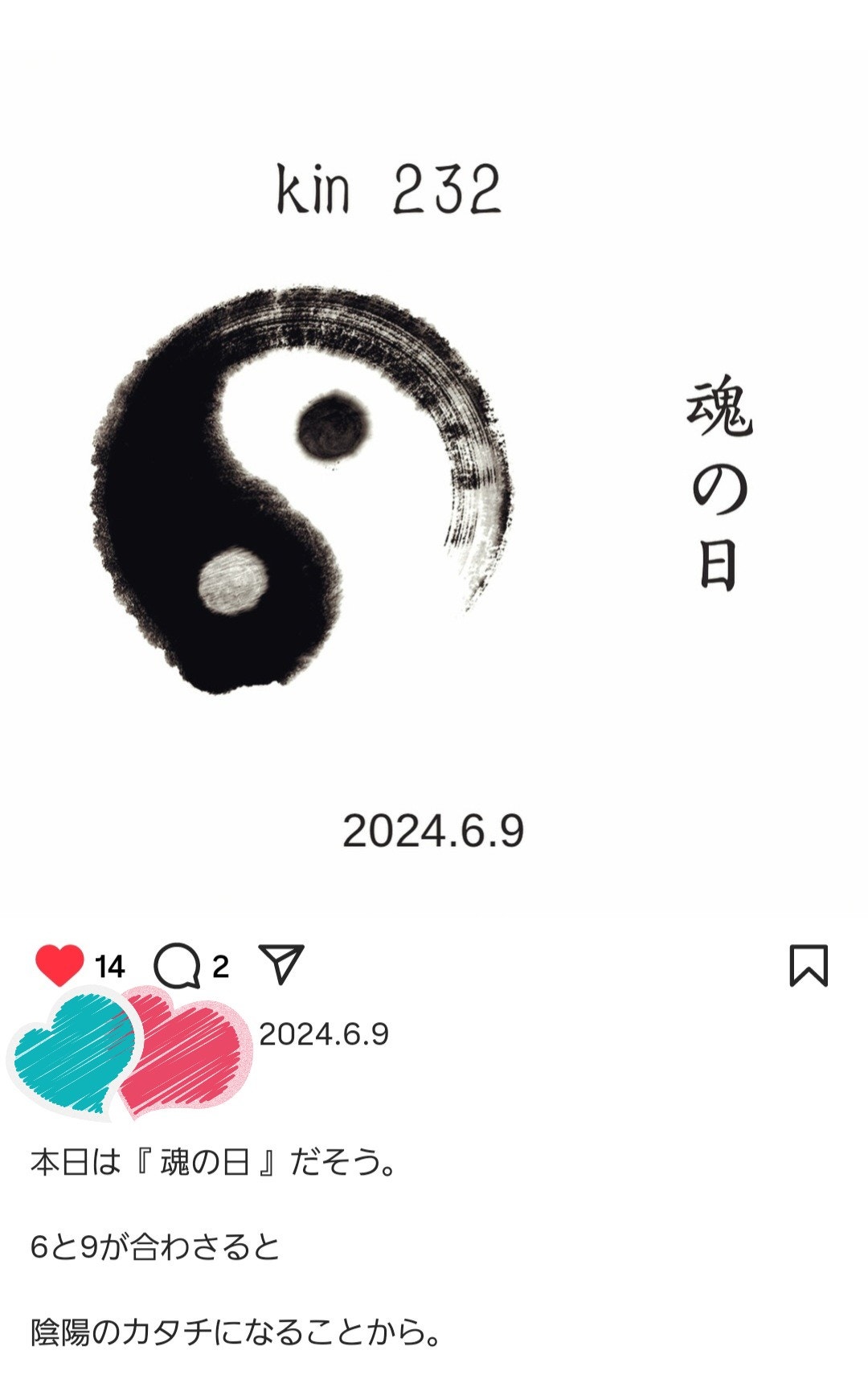Share the post with the paper plane icon
Screen dimensions: 868x1387
point(281,964)
